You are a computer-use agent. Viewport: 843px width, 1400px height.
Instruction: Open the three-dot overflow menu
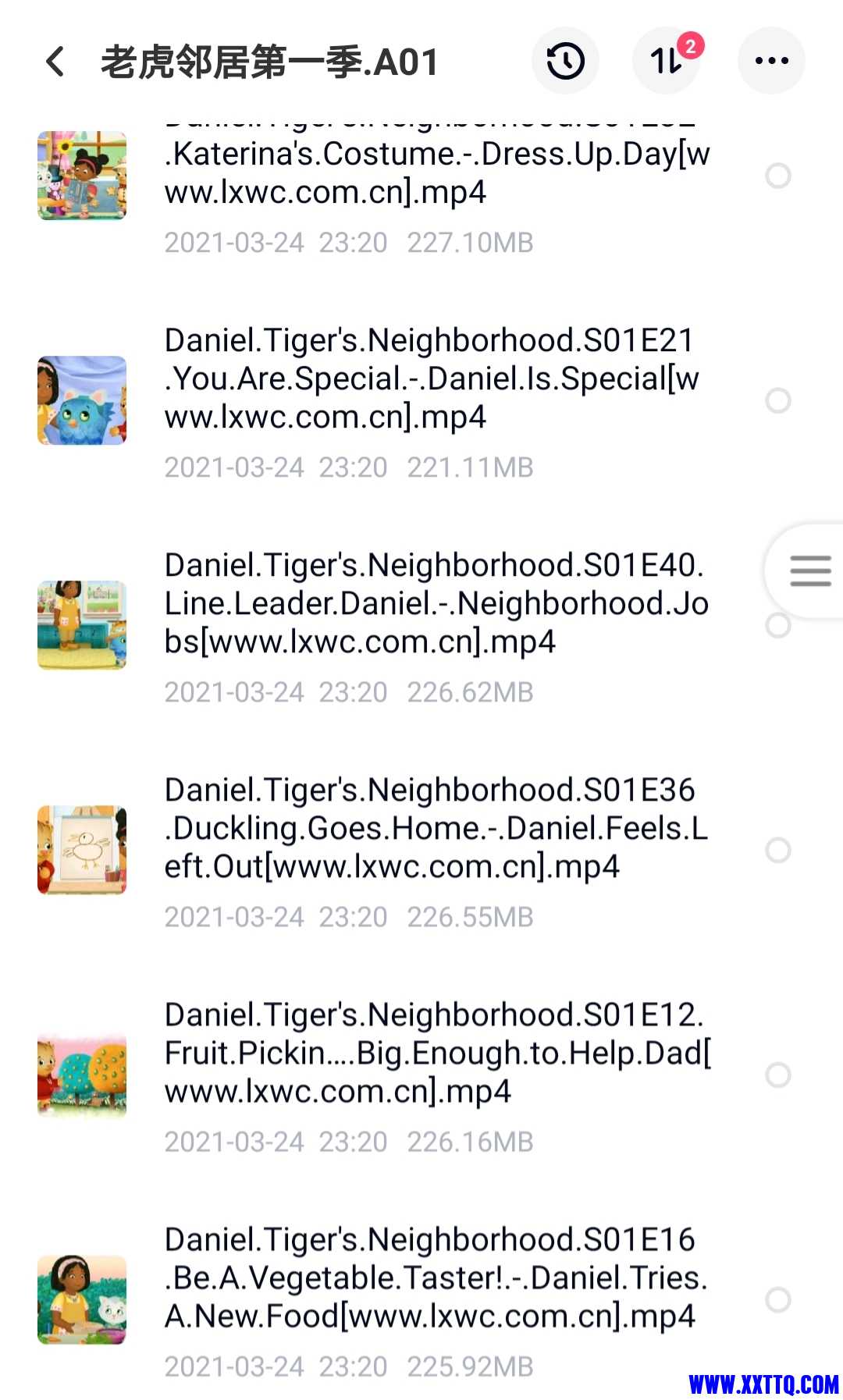(x=771, y=61)
